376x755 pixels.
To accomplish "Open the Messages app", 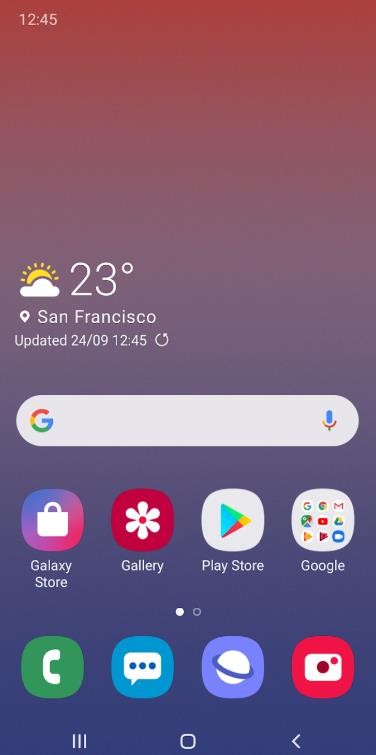I will pyautogui.click(x=143, y=667).
